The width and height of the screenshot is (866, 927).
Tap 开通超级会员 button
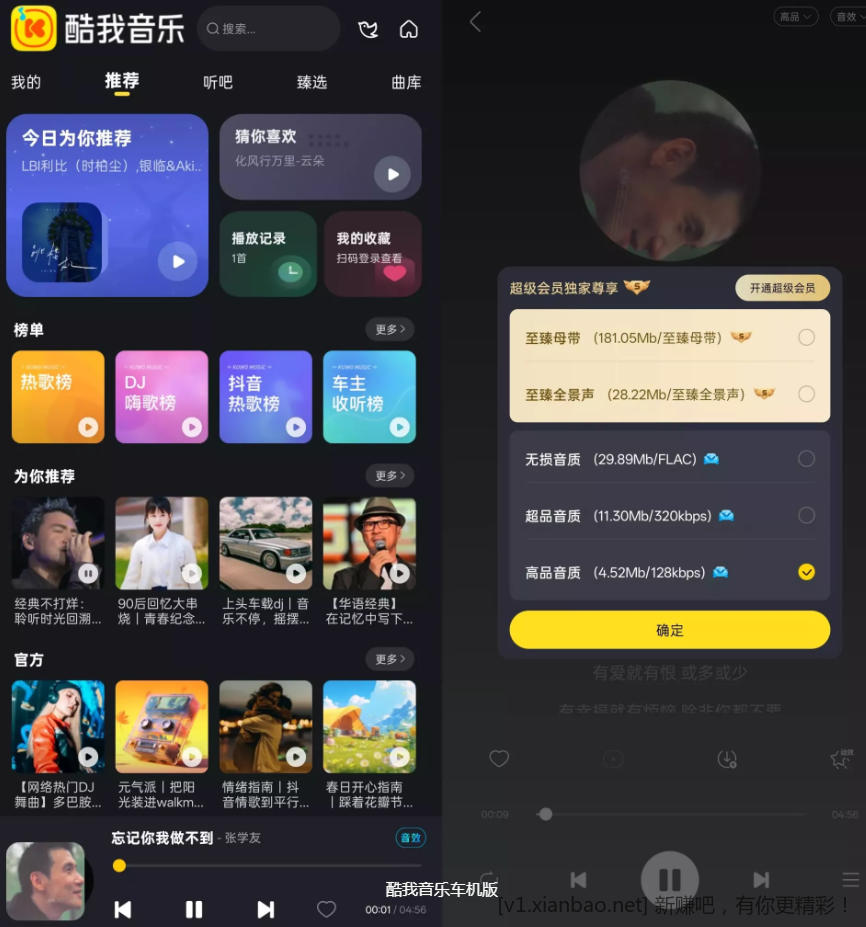pos(782,288)
